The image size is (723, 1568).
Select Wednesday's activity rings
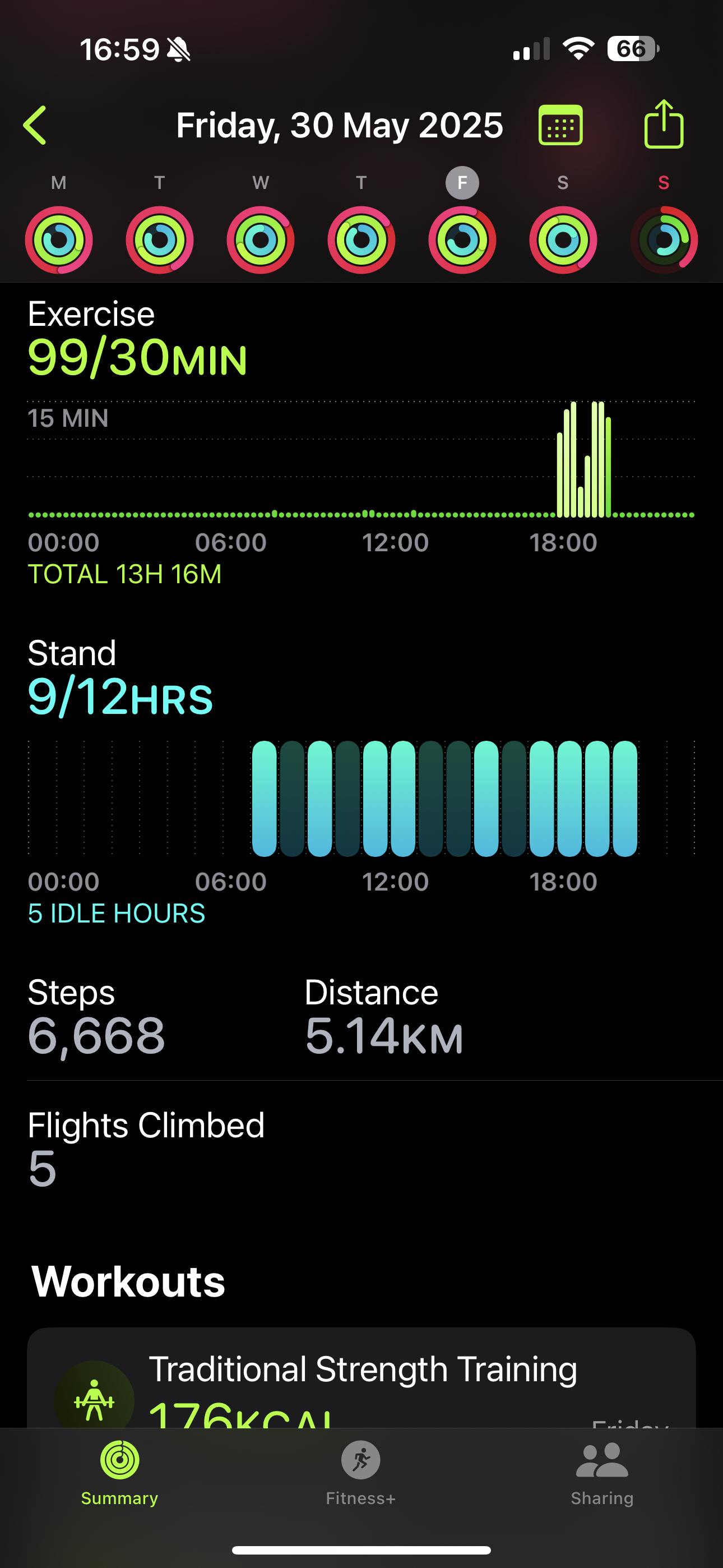(261, 240)
